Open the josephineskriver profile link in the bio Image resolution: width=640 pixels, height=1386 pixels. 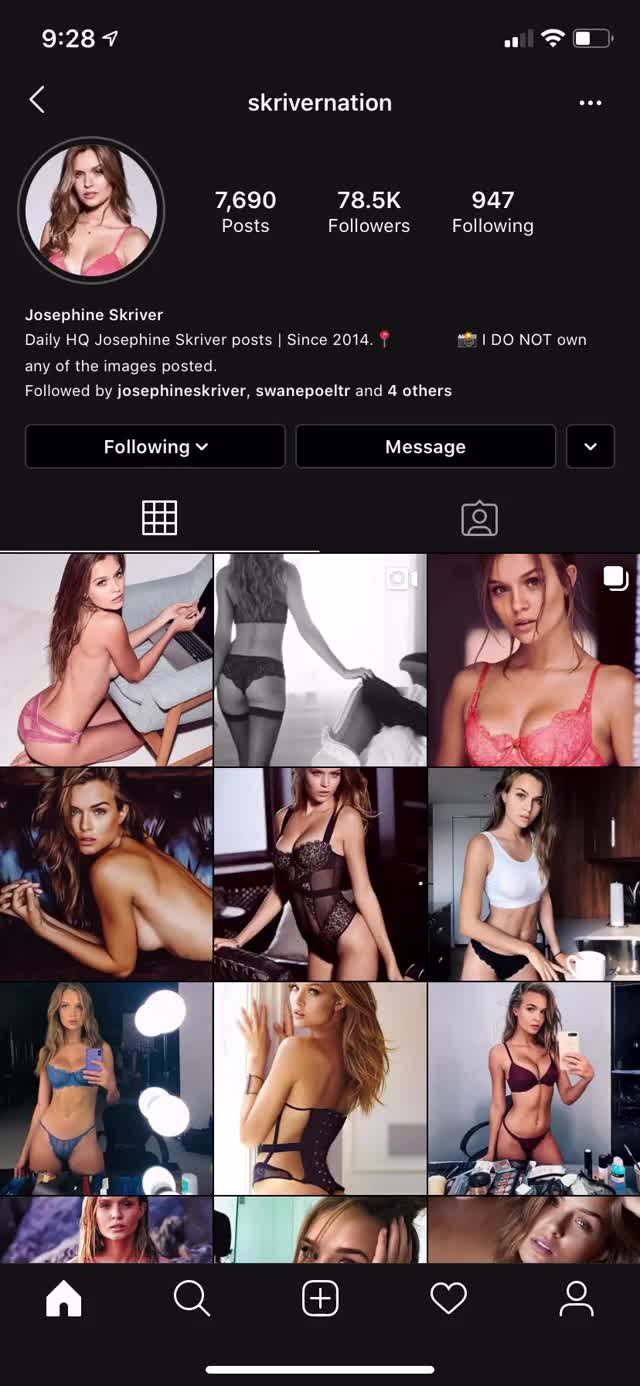click(x=181, y=391)
